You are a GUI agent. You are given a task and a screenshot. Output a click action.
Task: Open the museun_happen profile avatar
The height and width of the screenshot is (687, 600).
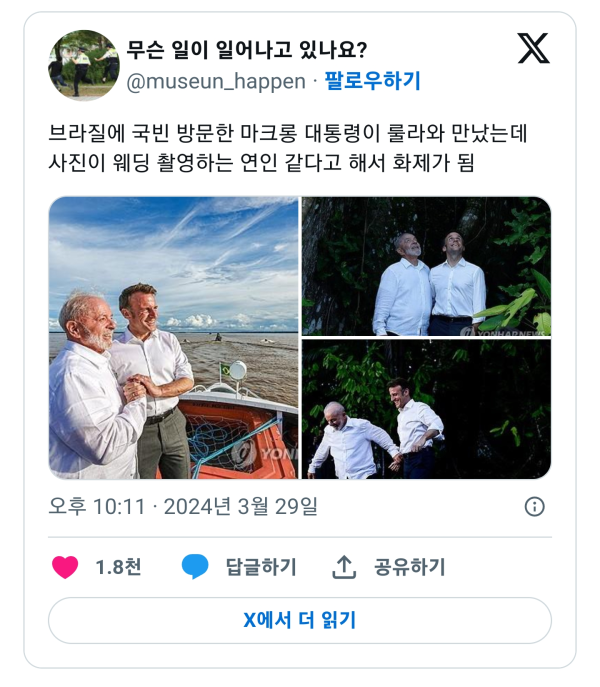pyautogui.click(x=84, y=65)
